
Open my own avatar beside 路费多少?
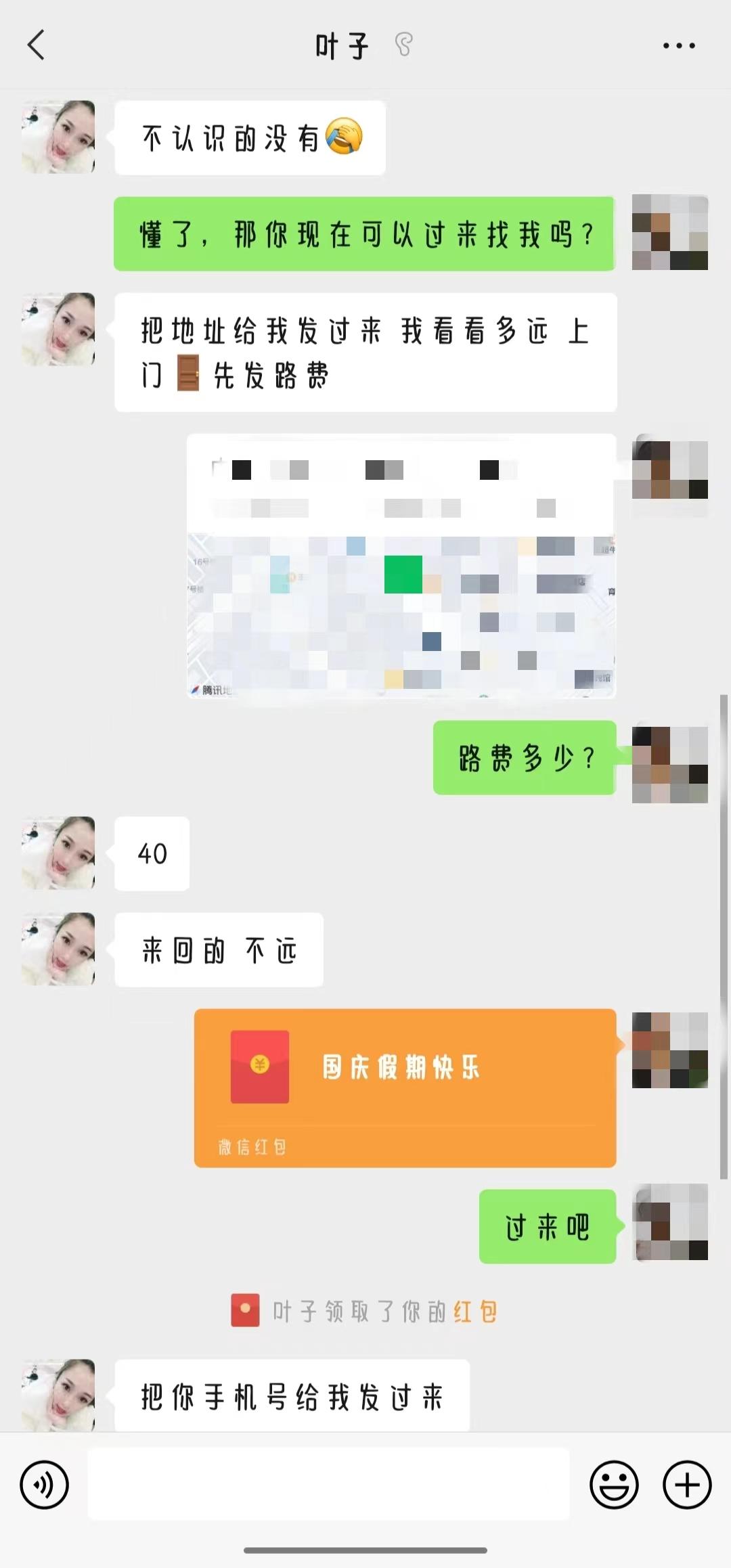(669, 765)
